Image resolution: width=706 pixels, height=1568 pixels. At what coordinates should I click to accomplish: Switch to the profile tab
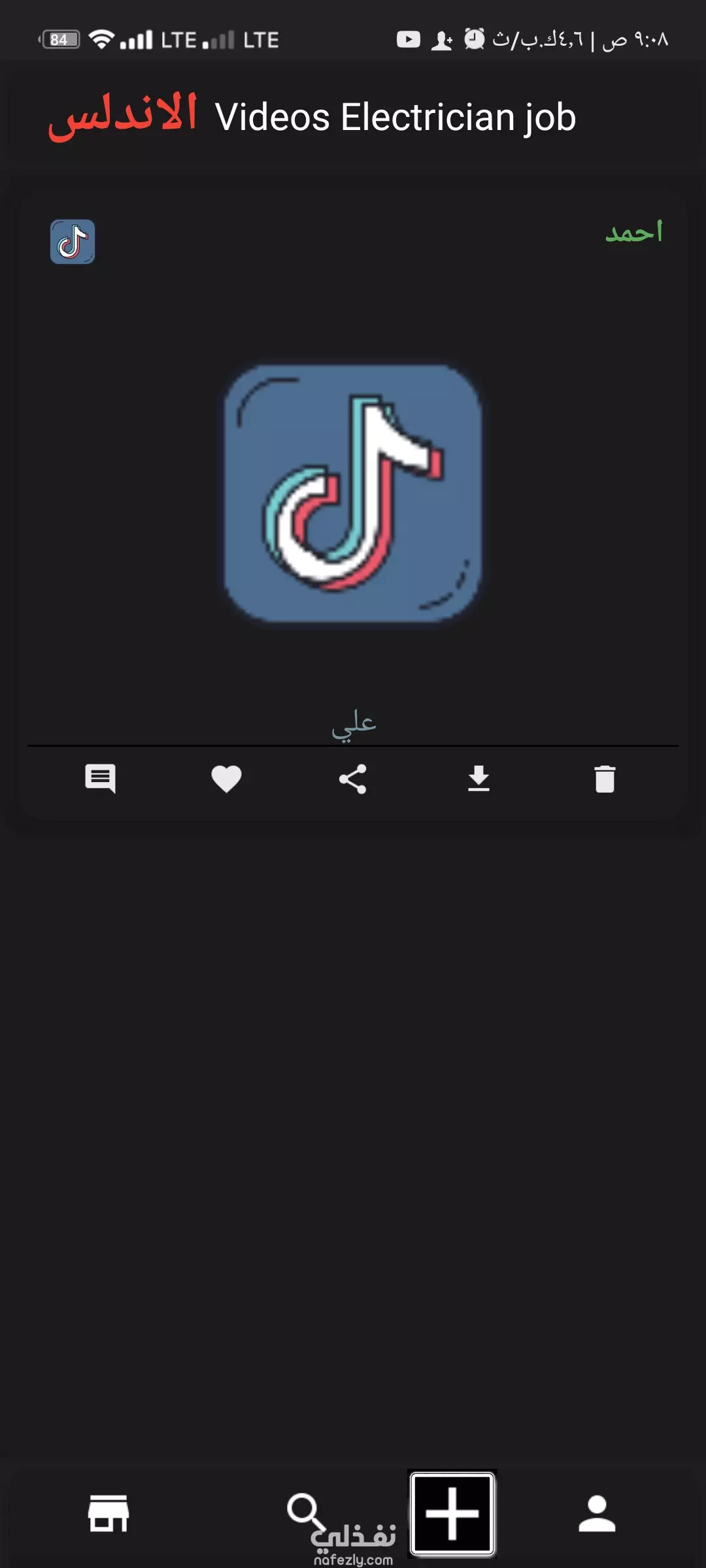pos(597,1513)
